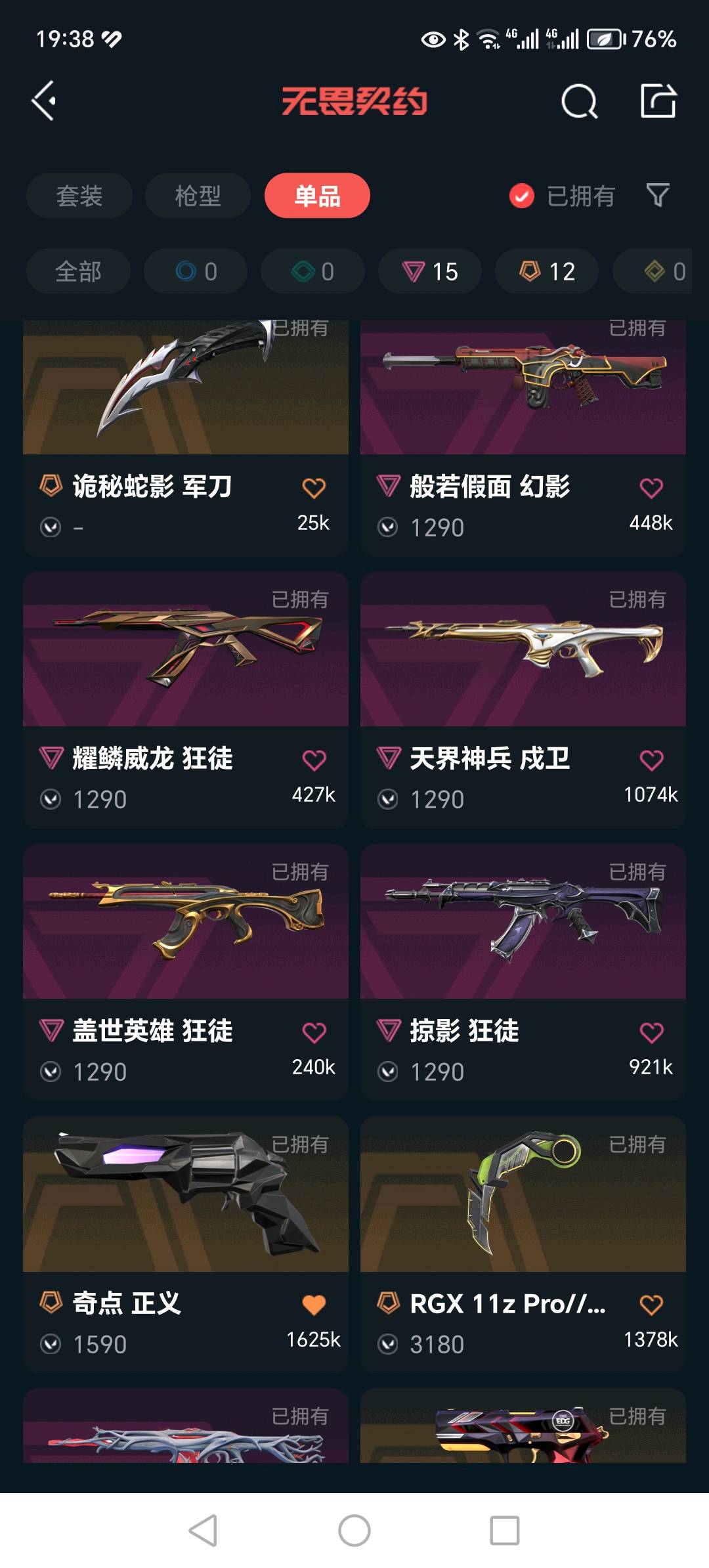Open the funnel filter options
The height and width of the screenshot is (1568, 709).
658,195
